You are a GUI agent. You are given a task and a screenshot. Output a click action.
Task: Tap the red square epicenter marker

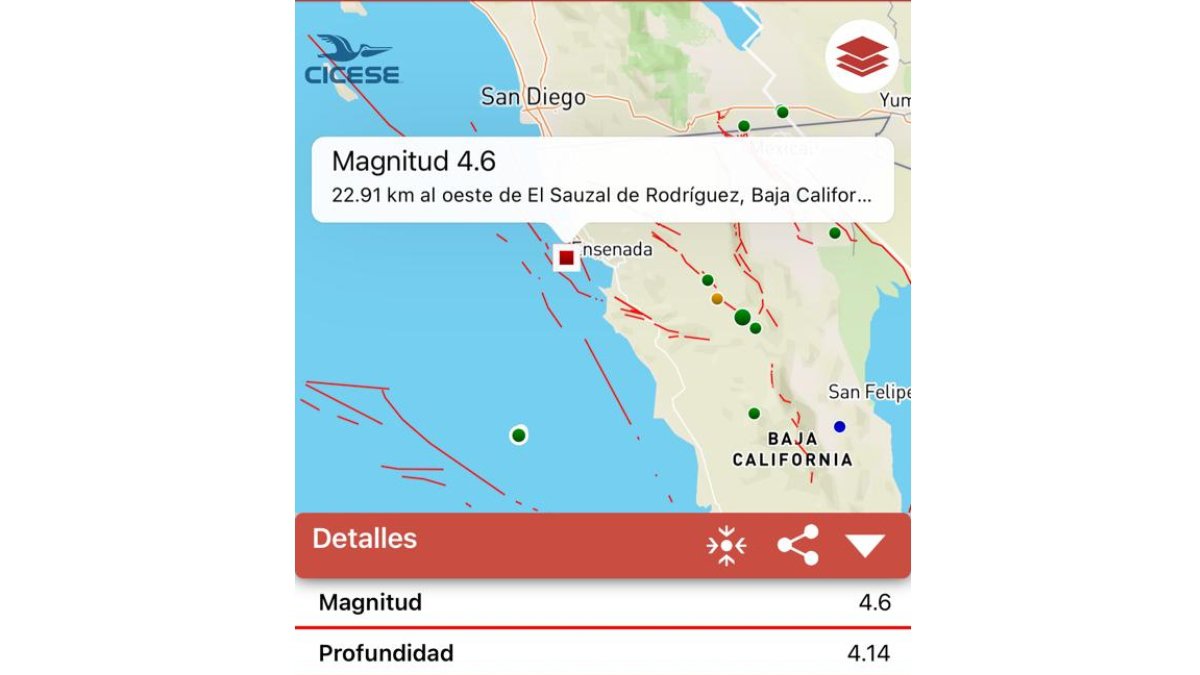[x=566, y=257]
